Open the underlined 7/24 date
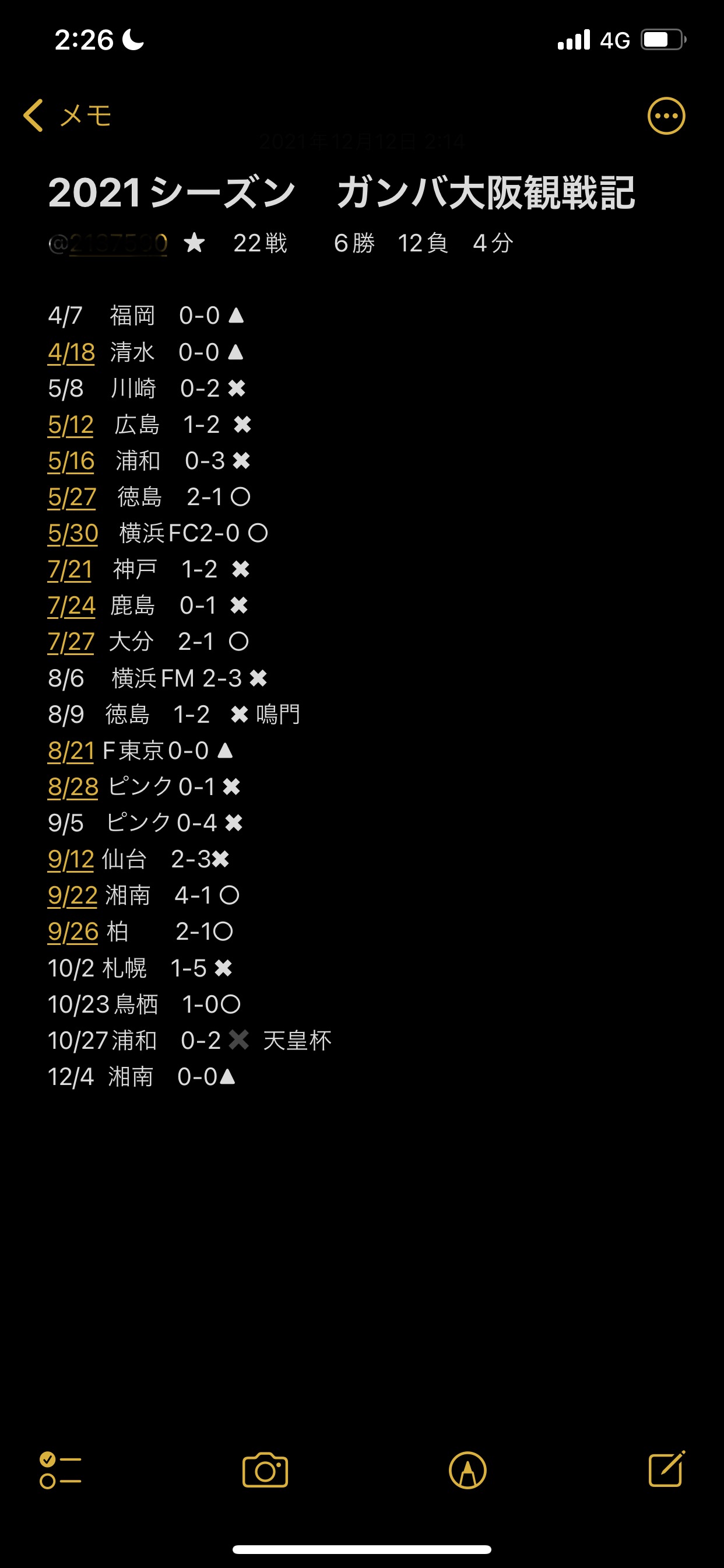 point(71,606)
